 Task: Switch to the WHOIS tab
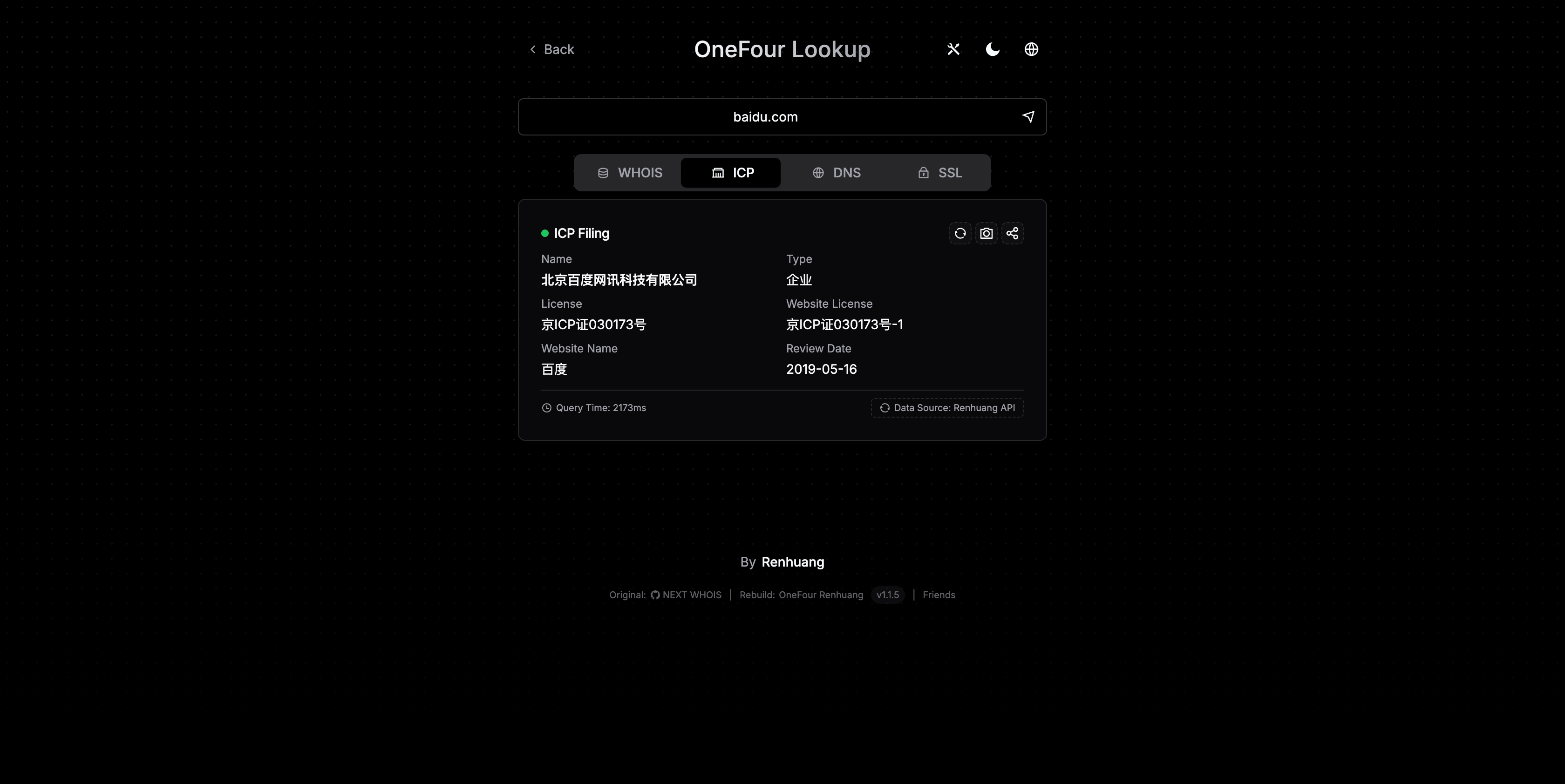(x=629, y=173)
